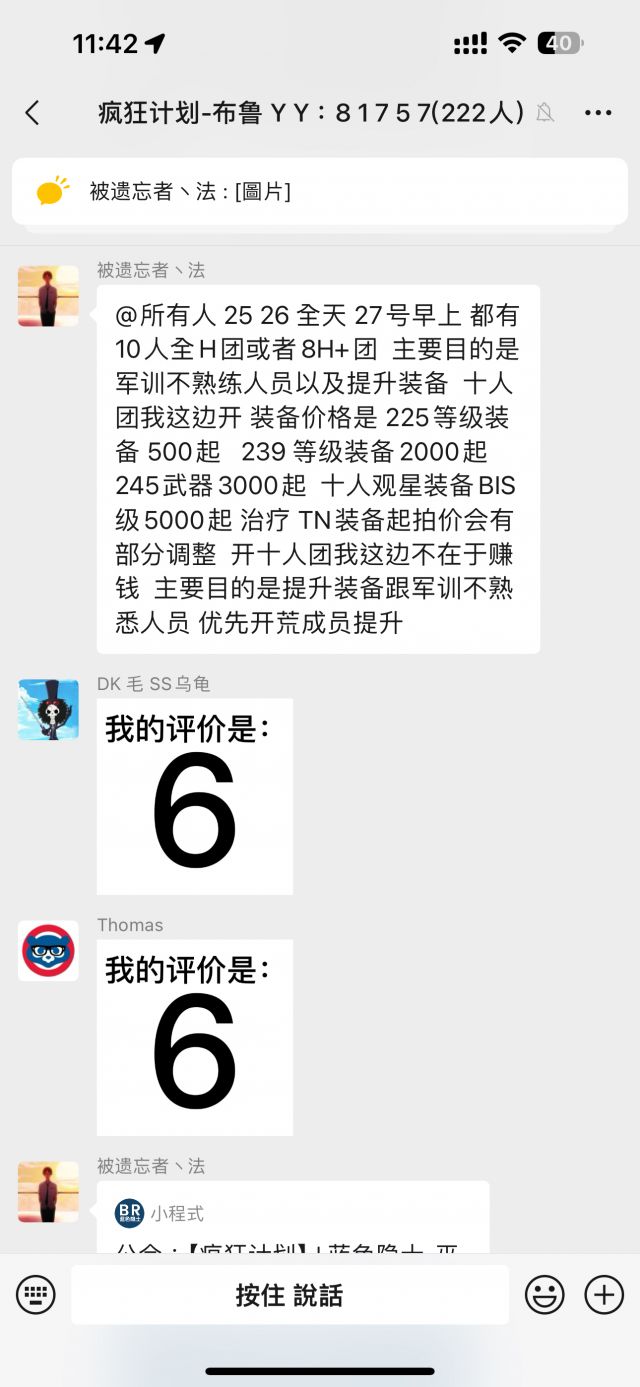
Task: Go back from the group chat
Action: (x=32, y=113)
